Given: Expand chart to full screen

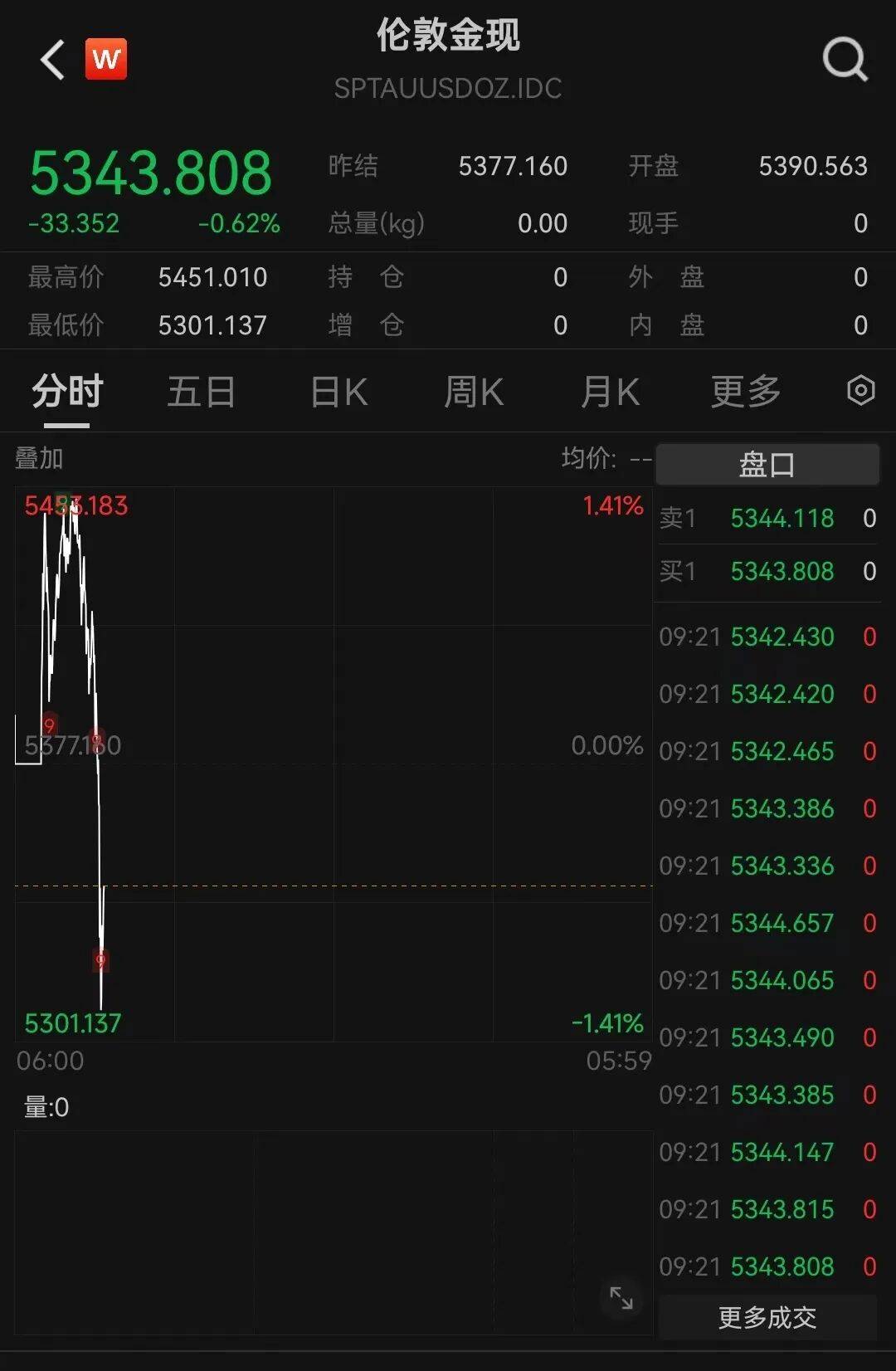Looking at the screenshot, I should tap(621, 1298).
